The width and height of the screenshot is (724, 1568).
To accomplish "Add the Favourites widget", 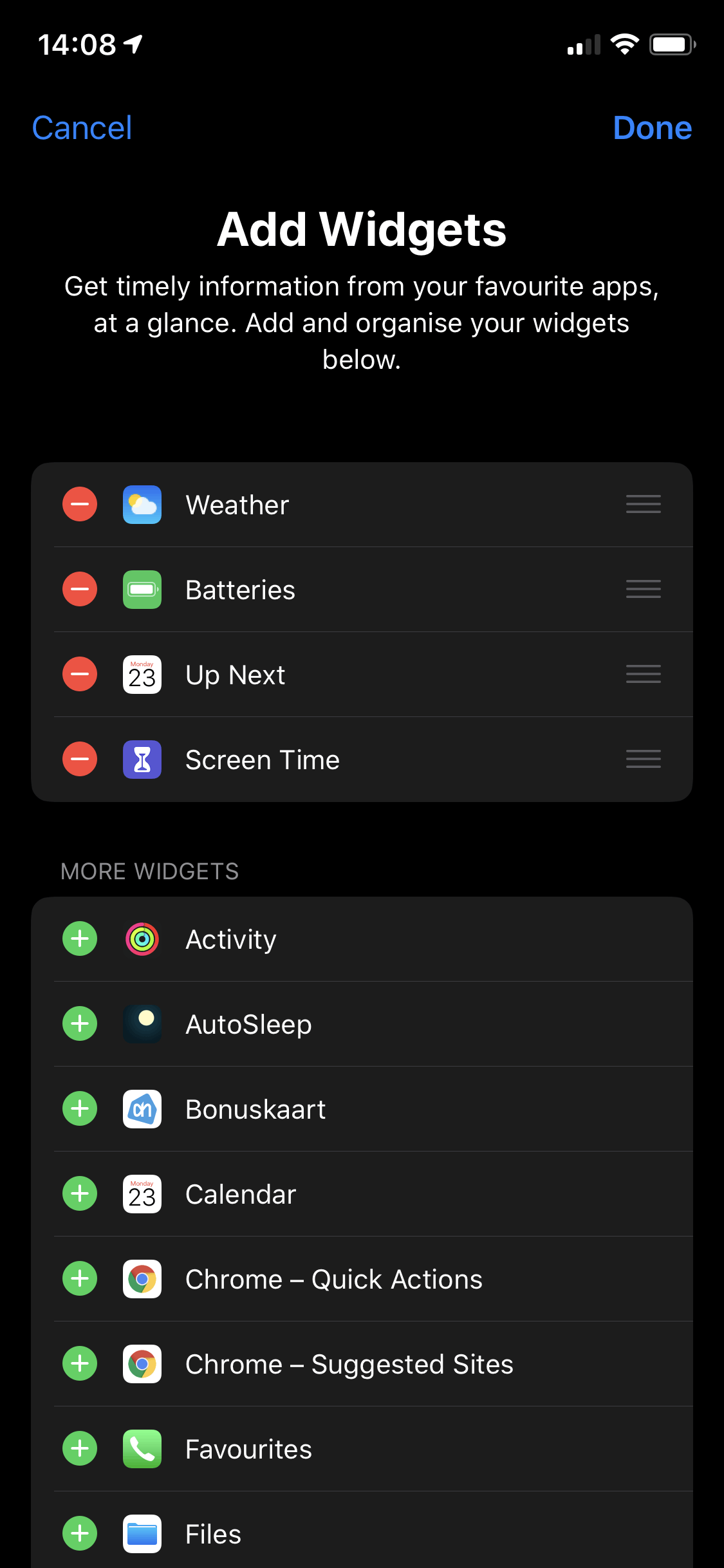I will click(80, 1449).
